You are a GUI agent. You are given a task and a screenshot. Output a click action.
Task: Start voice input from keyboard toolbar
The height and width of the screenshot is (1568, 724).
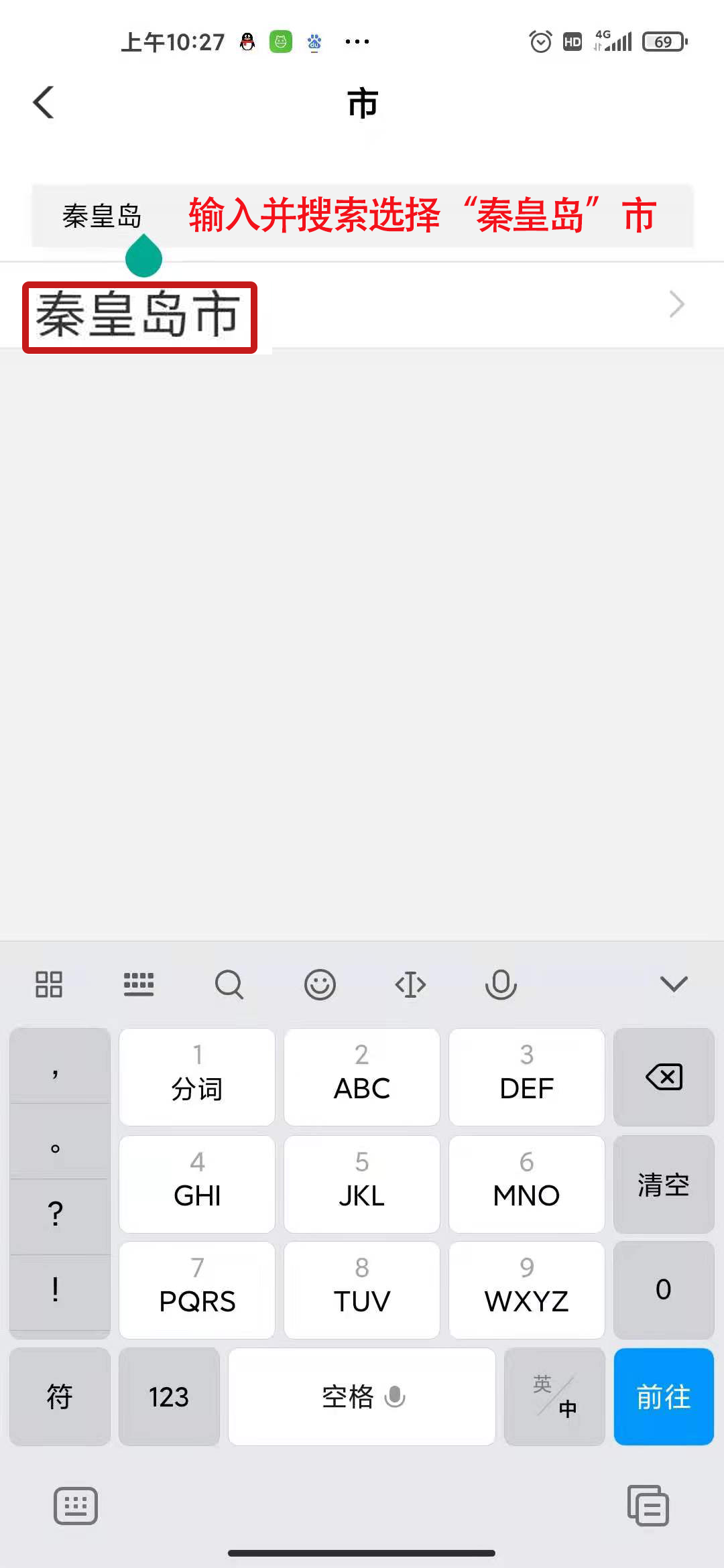(x=501, y=984)
